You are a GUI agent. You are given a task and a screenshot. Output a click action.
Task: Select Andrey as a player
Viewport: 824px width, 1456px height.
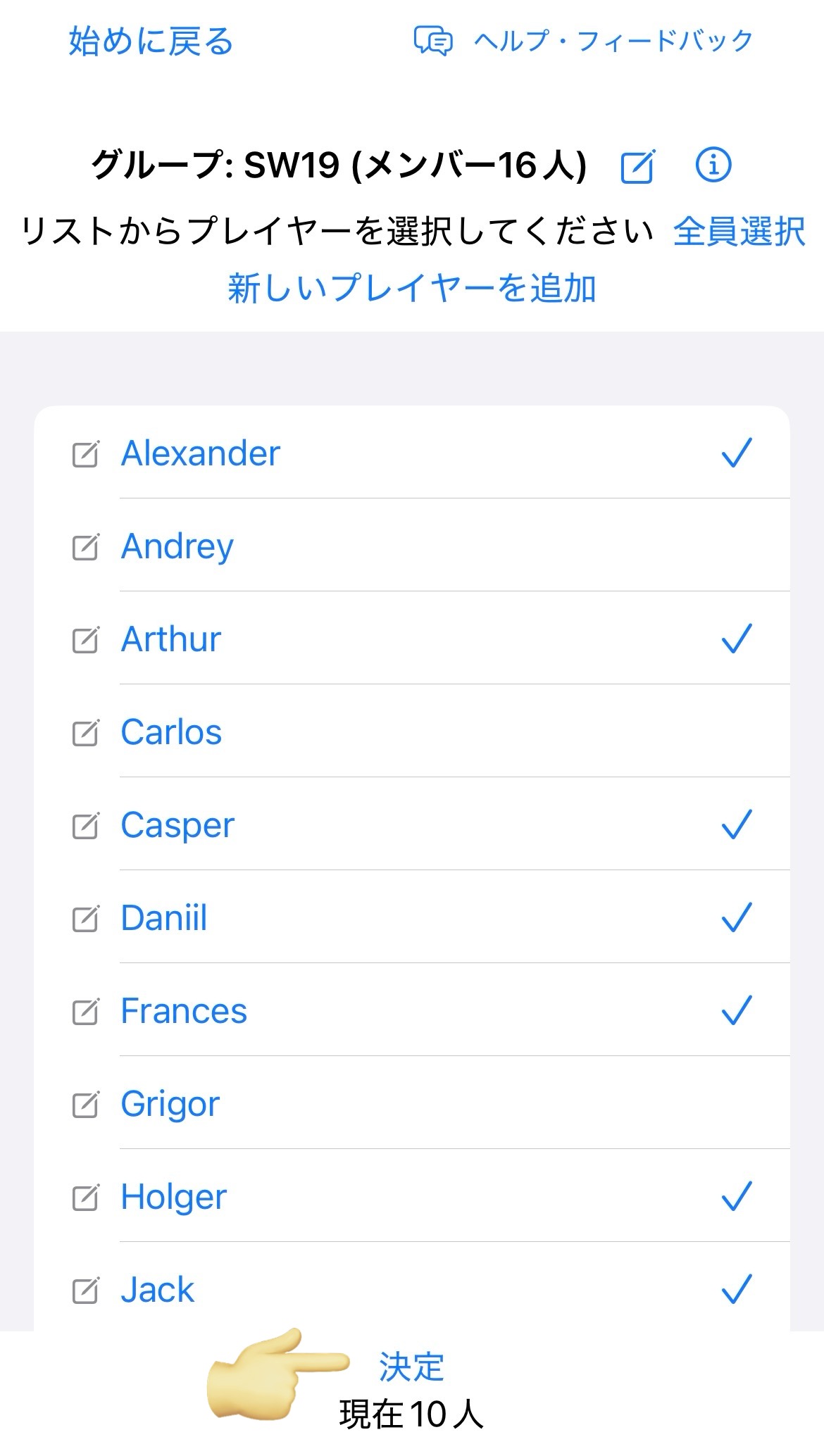(412, 546)
